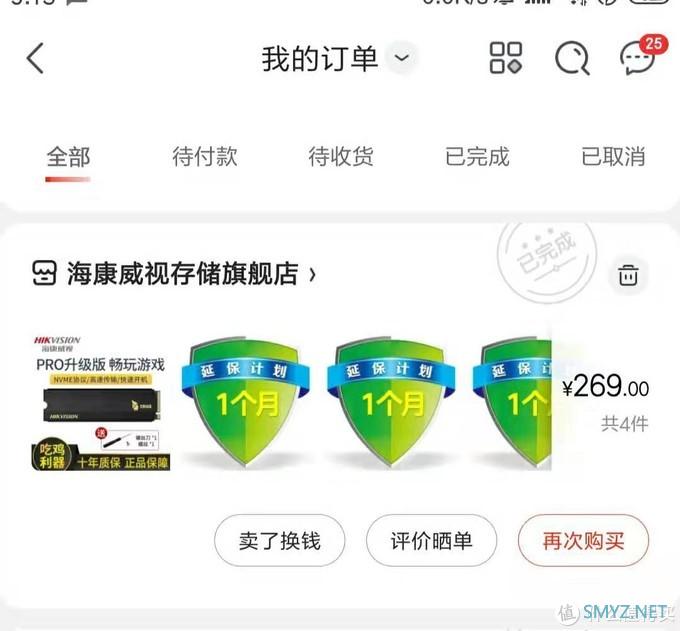680x631 pixels.
Task: Expand the 我的订单 dropdown arrow
Action: pos(402,58)
